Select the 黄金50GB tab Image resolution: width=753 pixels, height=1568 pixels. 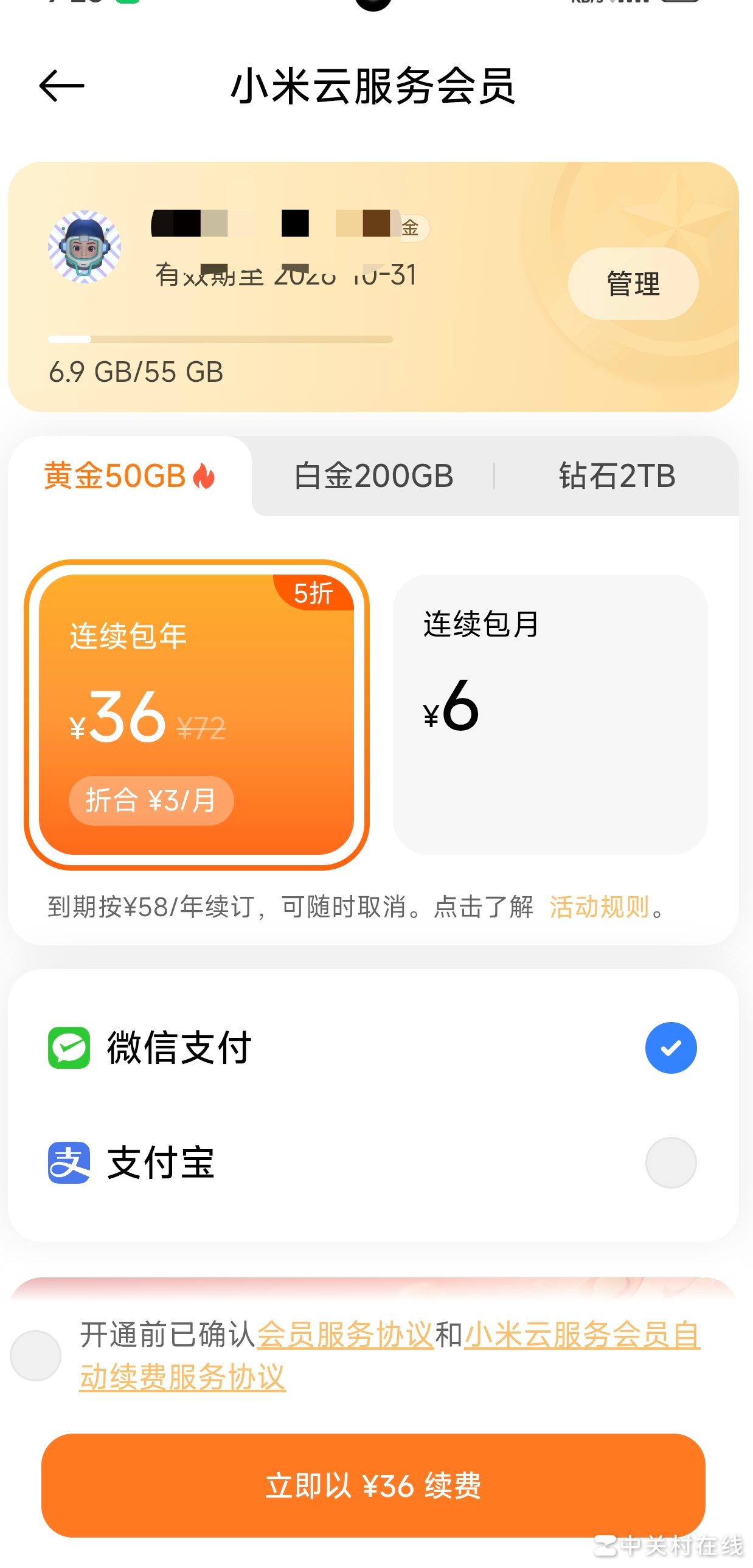(129, 476)
